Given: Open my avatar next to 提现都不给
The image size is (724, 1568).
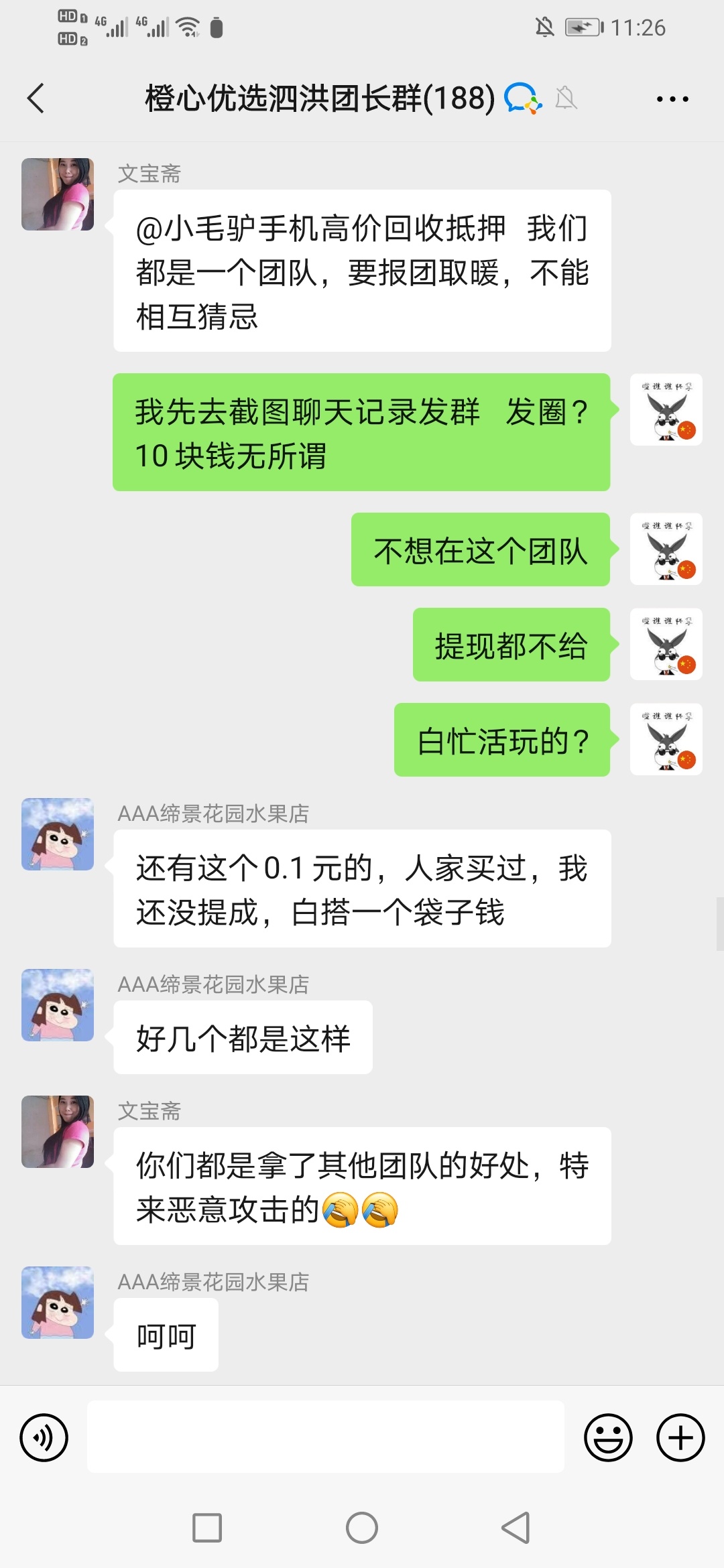Looking at the screenshot, I should tap(666, 644).
